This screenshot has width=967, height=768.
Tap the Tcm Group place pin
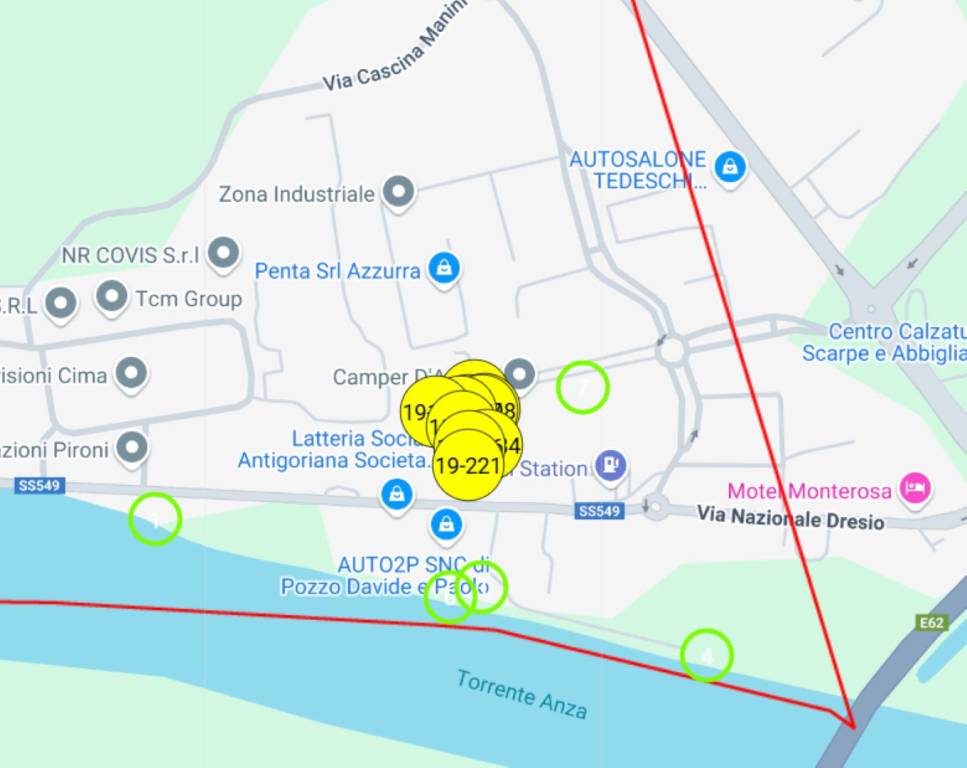(x=111, y=296)
